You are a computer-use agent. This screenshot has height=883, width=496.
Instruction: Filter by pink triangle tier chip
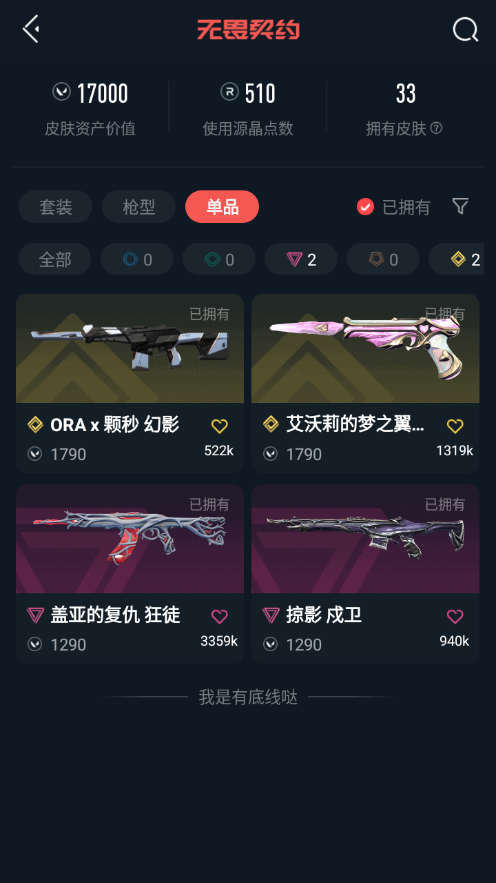click(x=301, y=259)
